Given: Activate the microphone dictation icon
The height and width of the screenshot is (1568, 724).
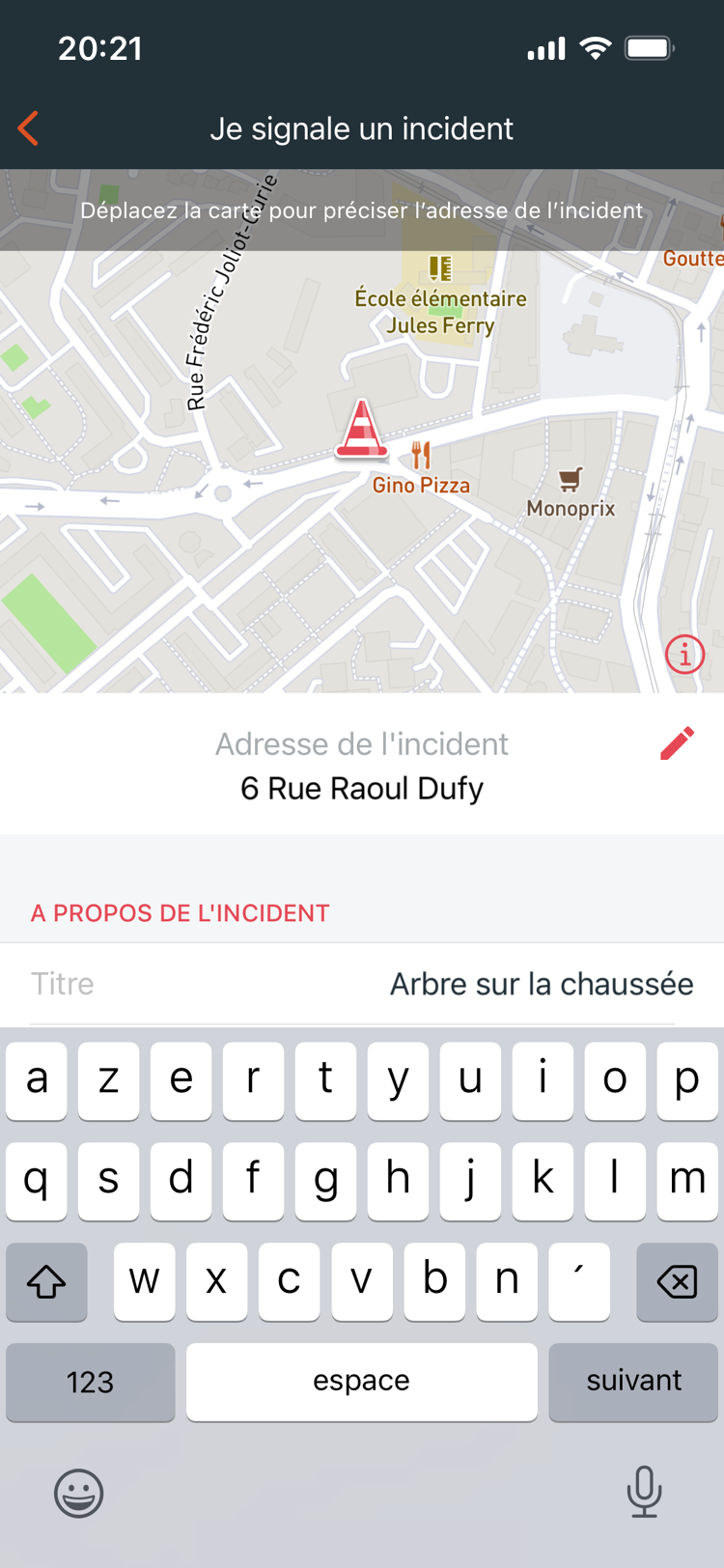Looking at the screenshot, I should coord(645,1494).
